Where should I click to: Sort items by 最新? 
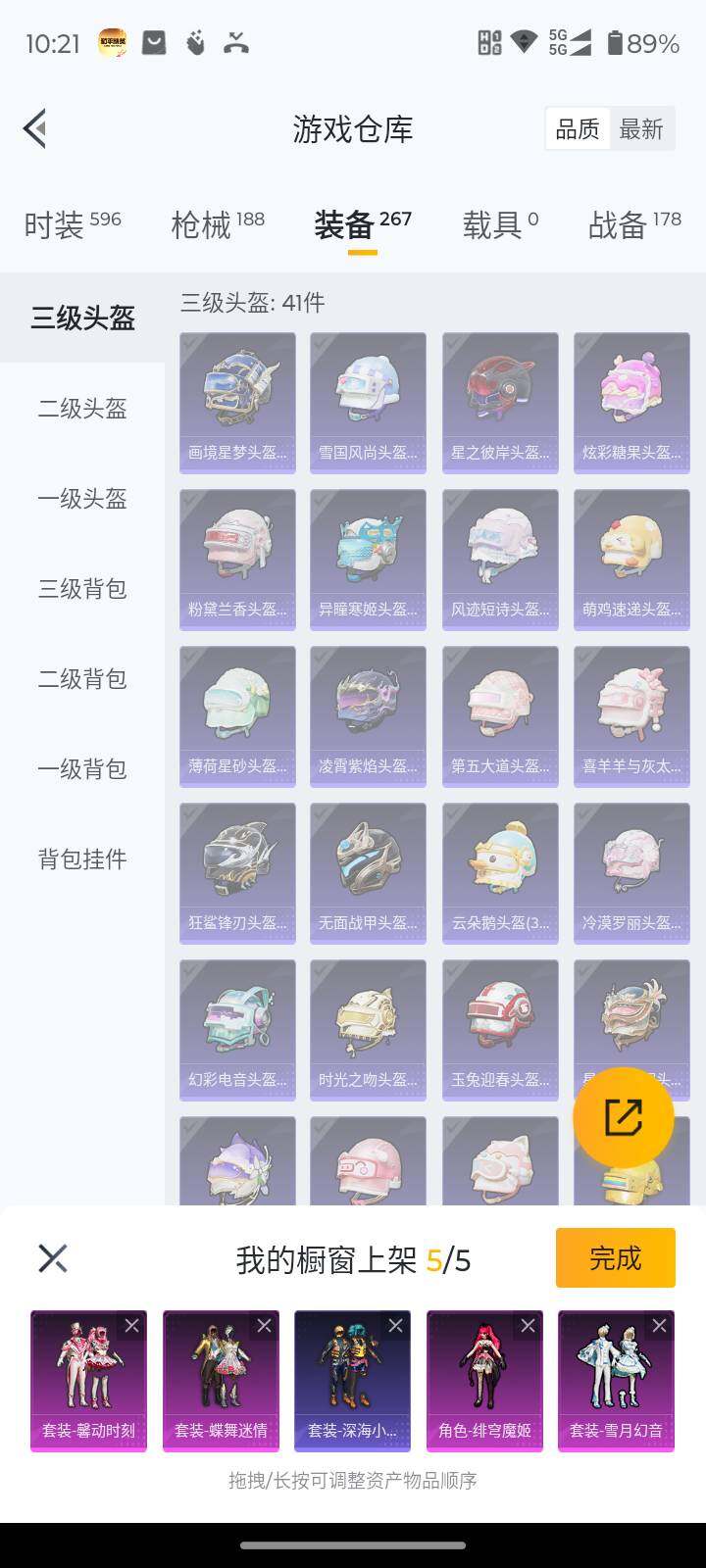click(641, 129)
